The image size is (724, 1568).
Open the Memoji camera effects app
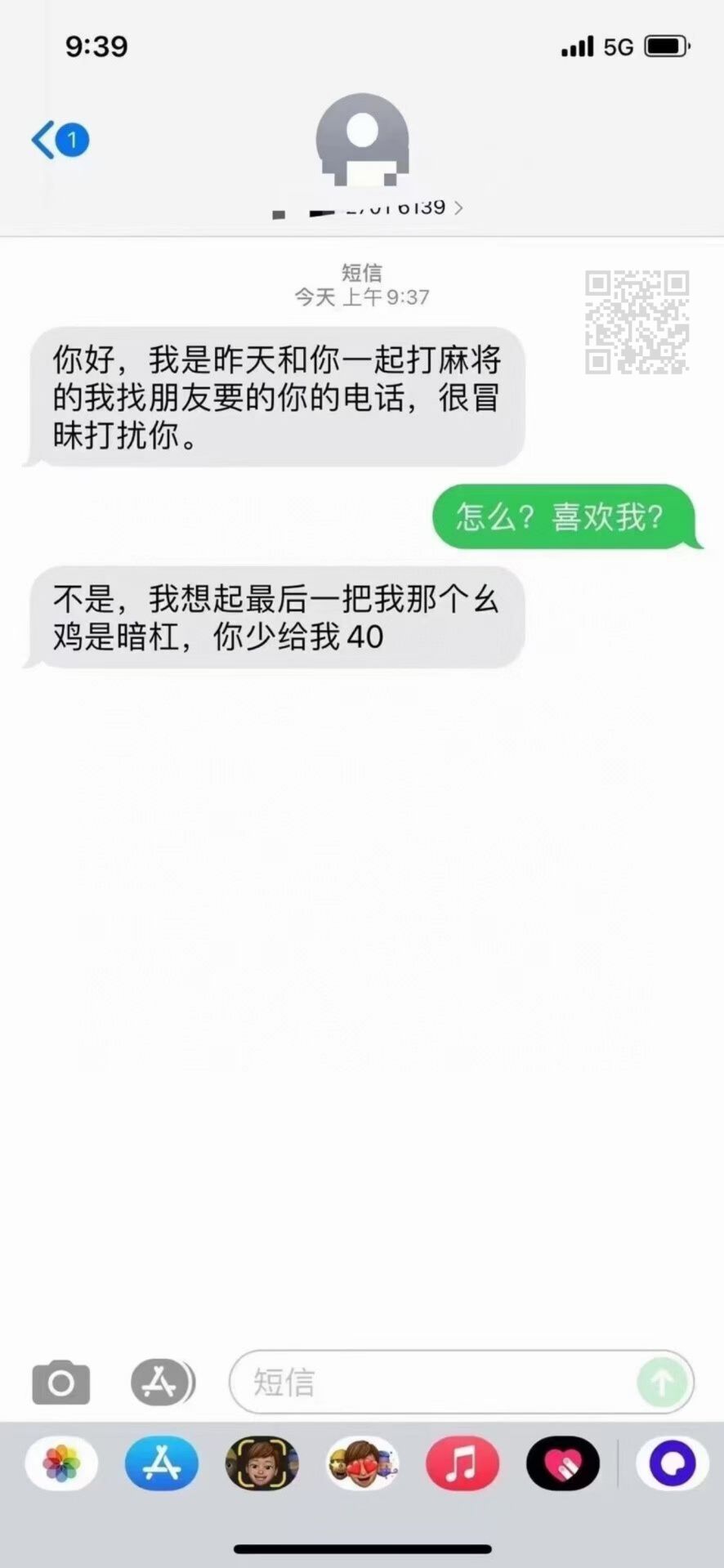(262, 1463)
